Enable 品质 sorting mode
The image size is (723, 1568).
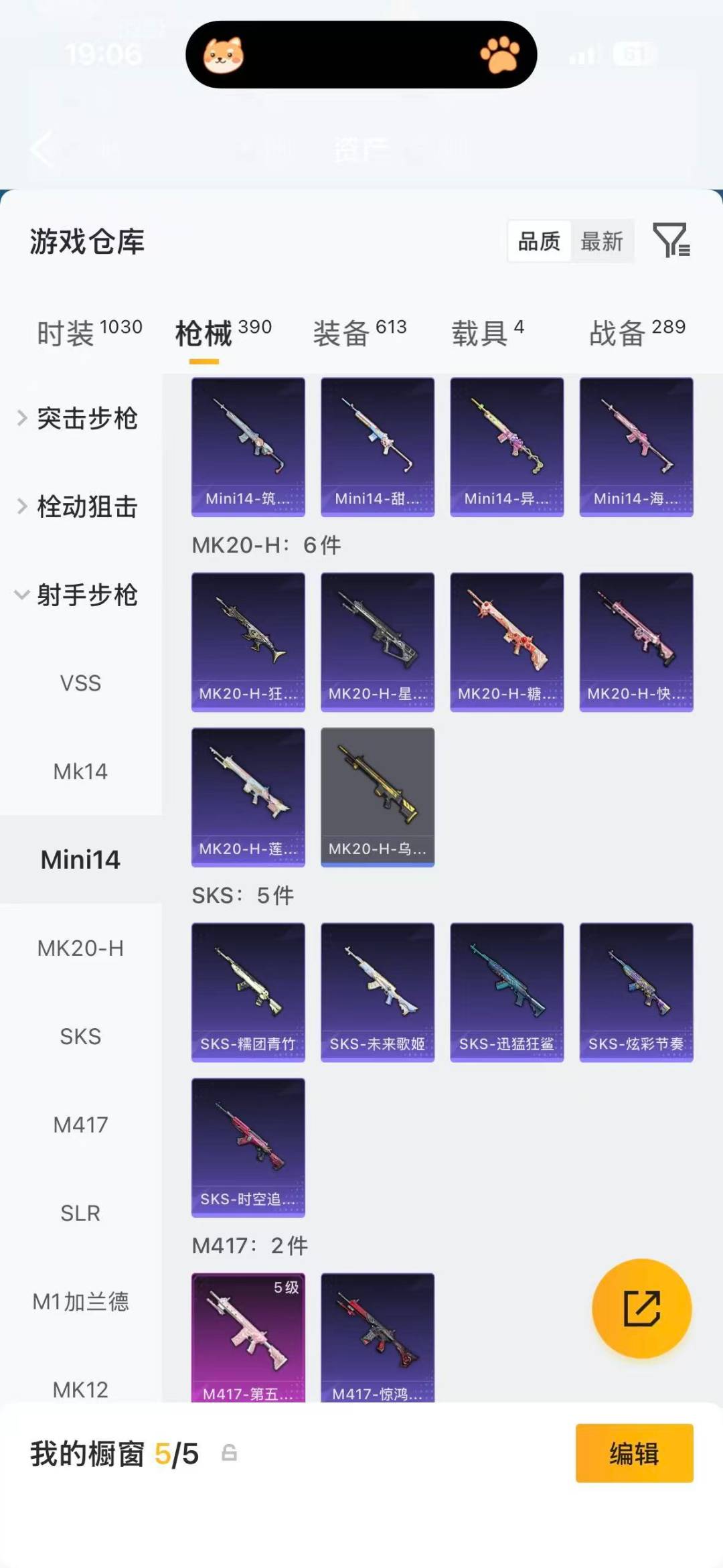pos(540,242)
